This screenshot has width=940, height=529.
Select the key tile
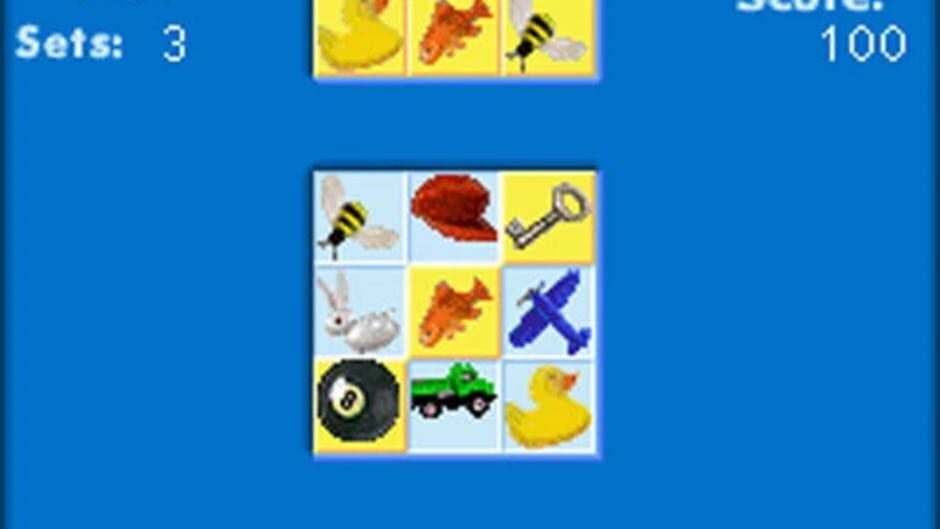(548, 216)
